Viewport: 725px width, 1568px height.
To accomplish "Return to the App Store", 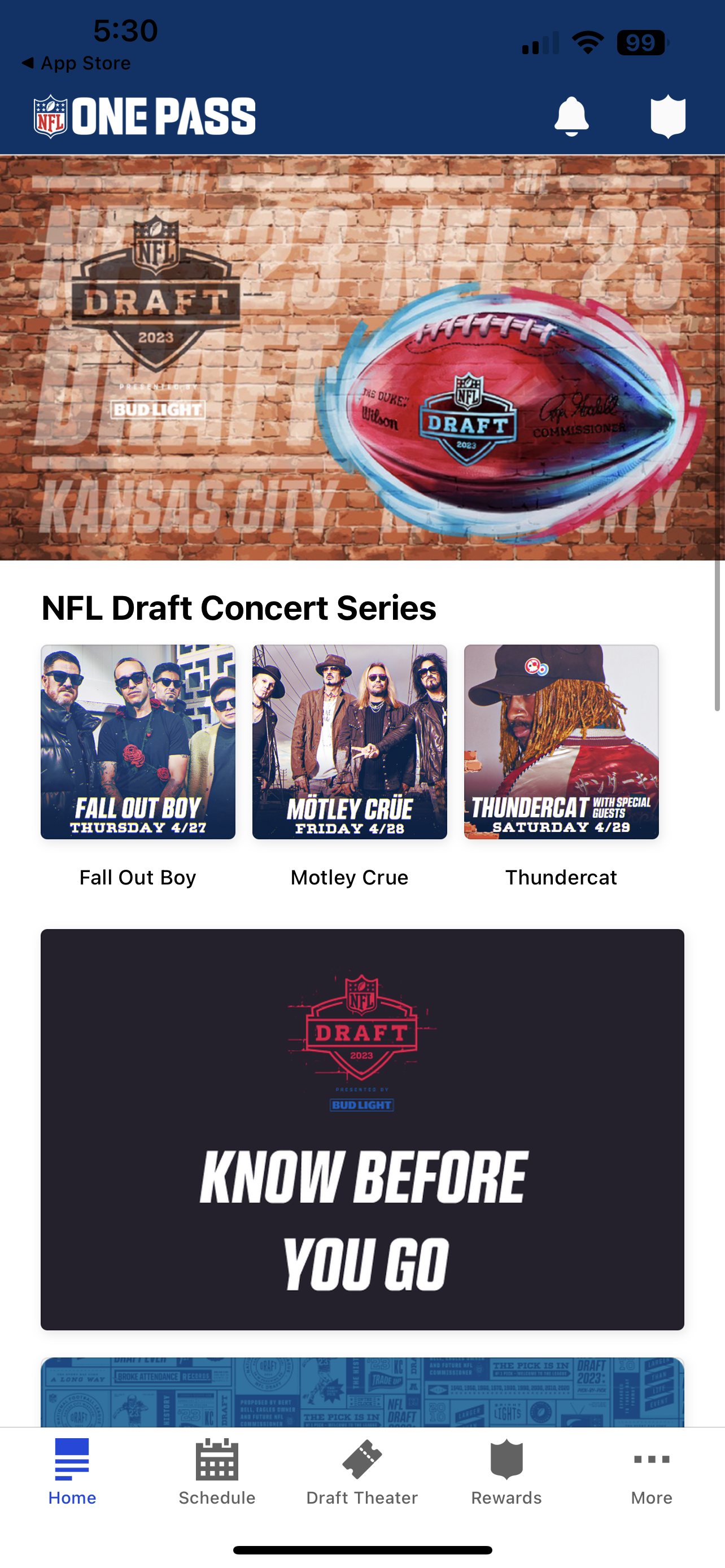I will click(x=76, y=63).
